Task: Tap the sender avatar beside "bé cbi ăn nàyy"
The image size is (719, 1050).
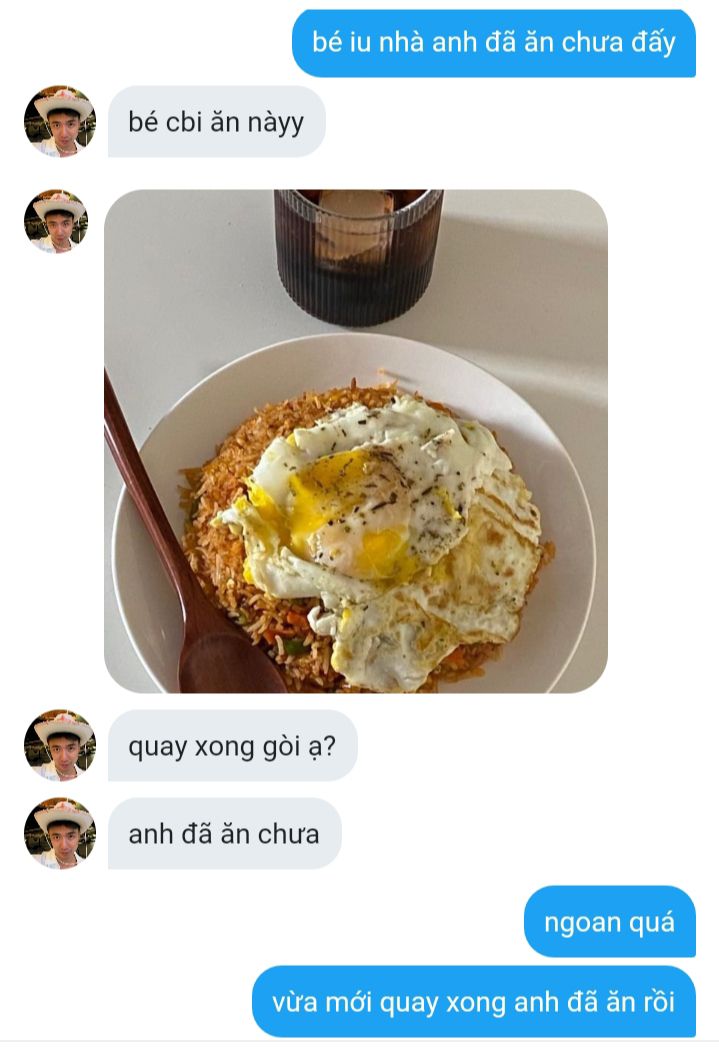Action: (60, 121)
